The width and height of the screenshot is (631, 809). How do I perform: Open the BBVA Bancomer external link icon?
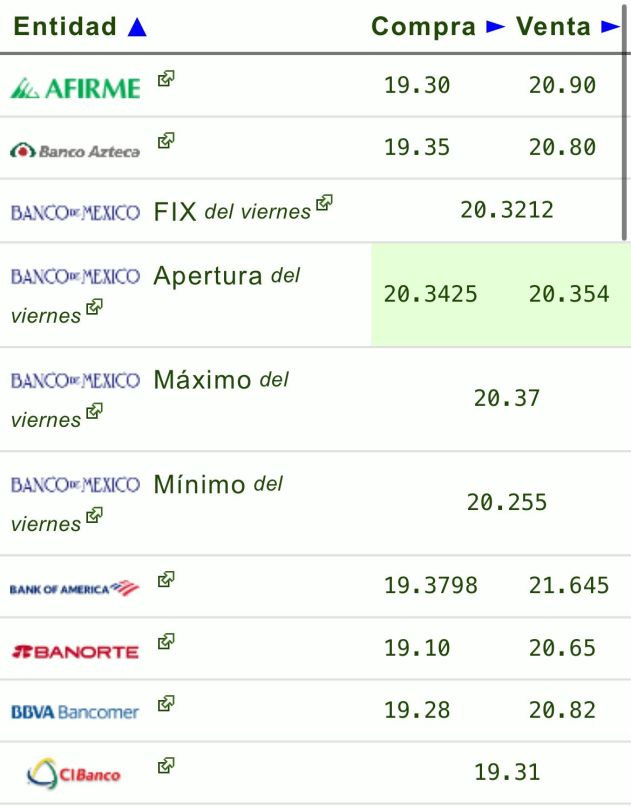tap(166, 704)
